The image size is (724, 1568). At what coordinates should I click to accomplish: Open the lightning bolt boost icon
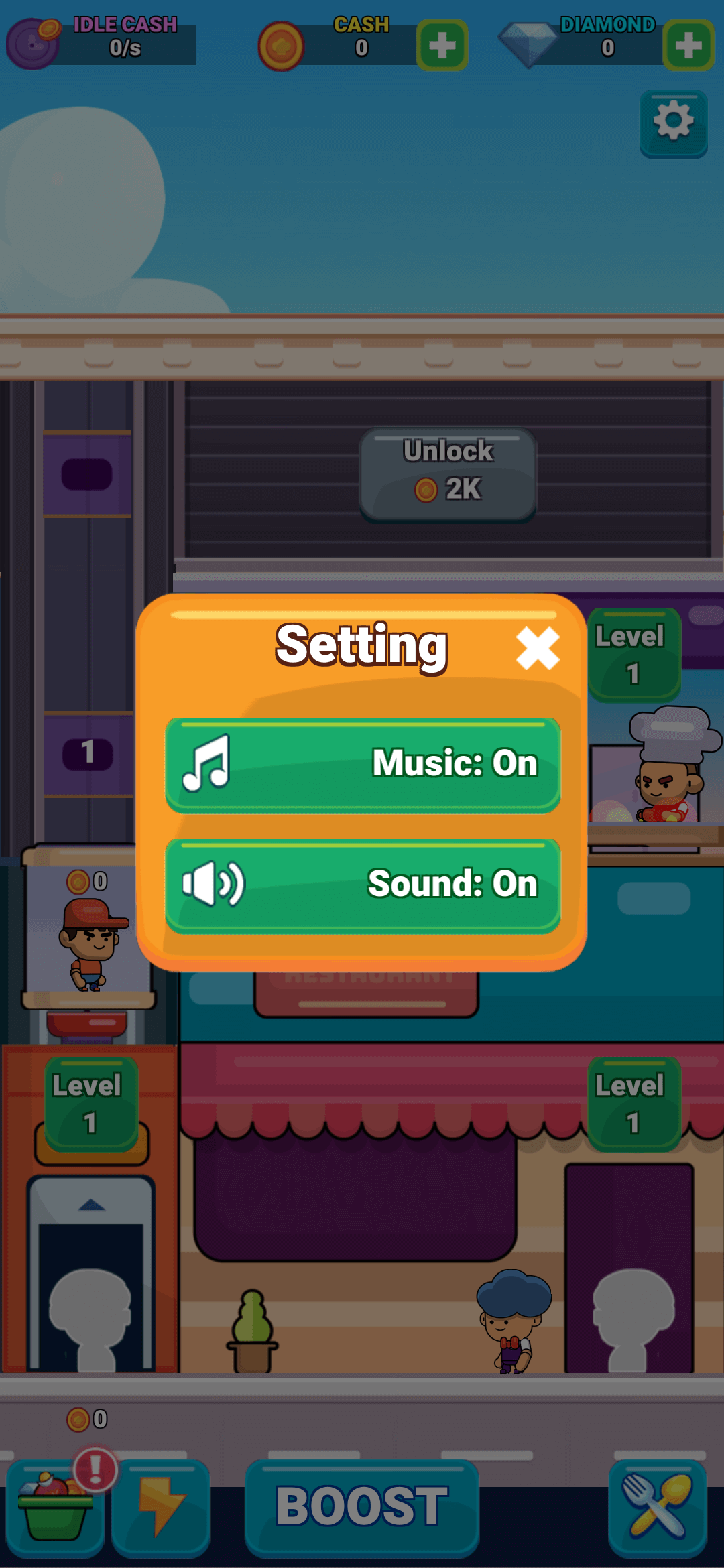[x=161, y=1508]
